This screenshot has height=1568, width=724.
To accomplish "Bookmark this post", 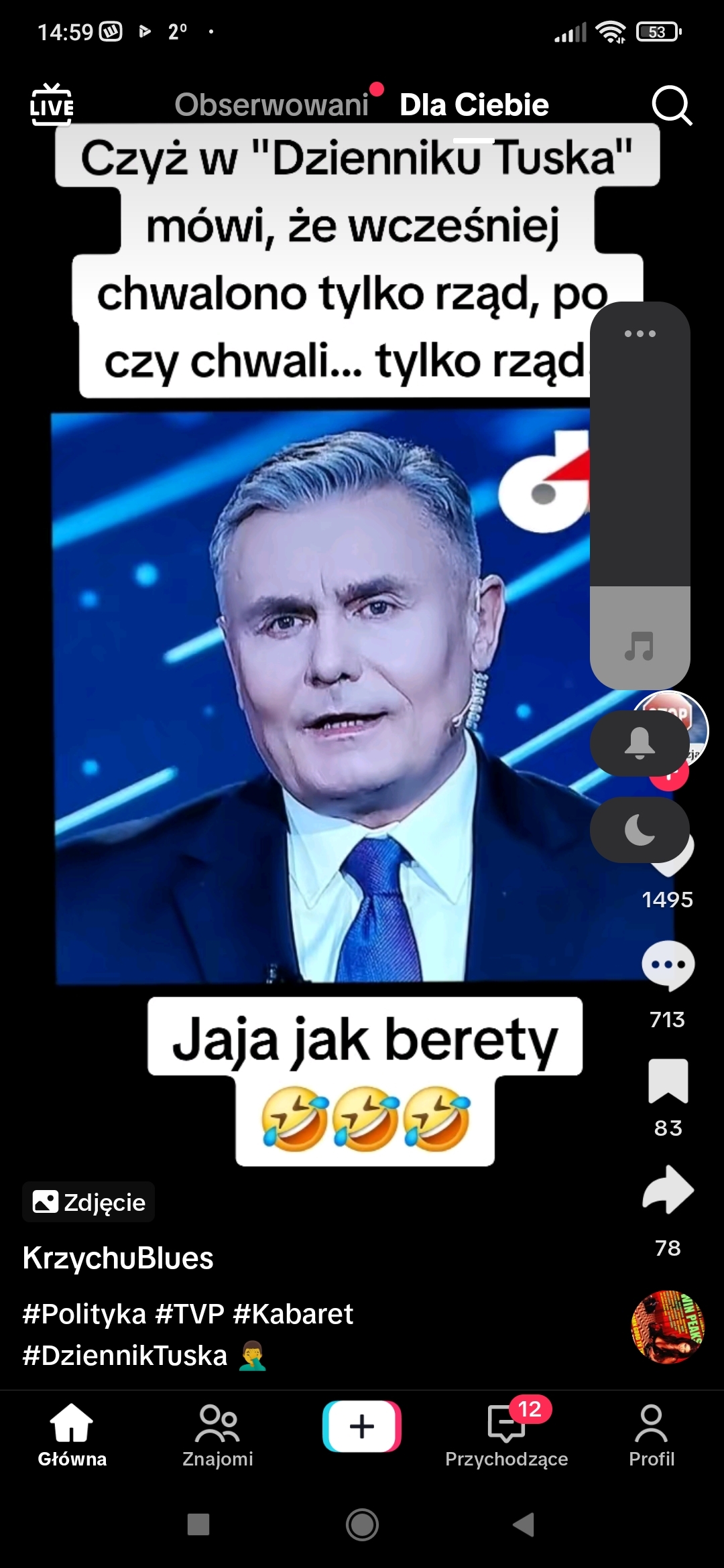I will (x=668, y=1081).
